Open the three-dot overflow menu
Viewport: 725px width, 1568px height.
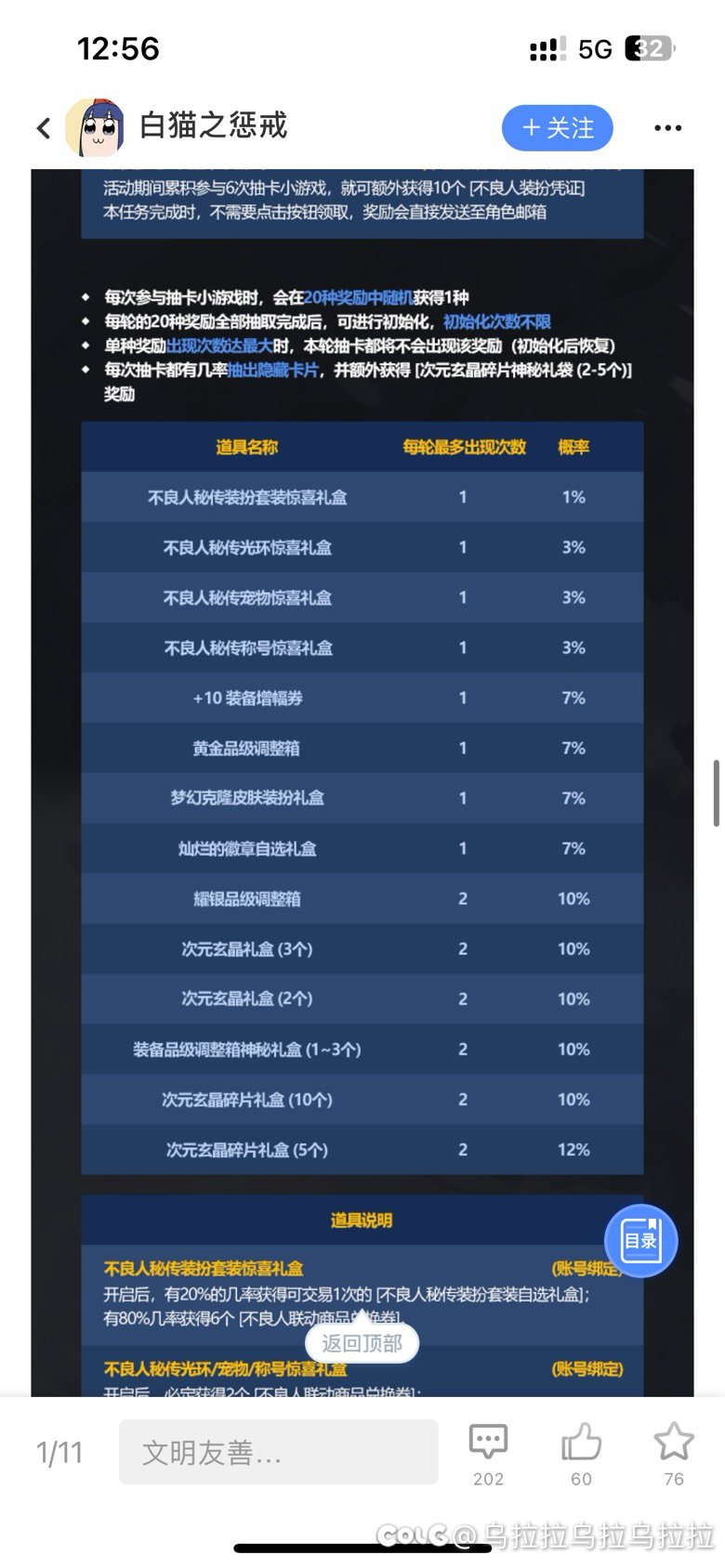pos(667,128)
